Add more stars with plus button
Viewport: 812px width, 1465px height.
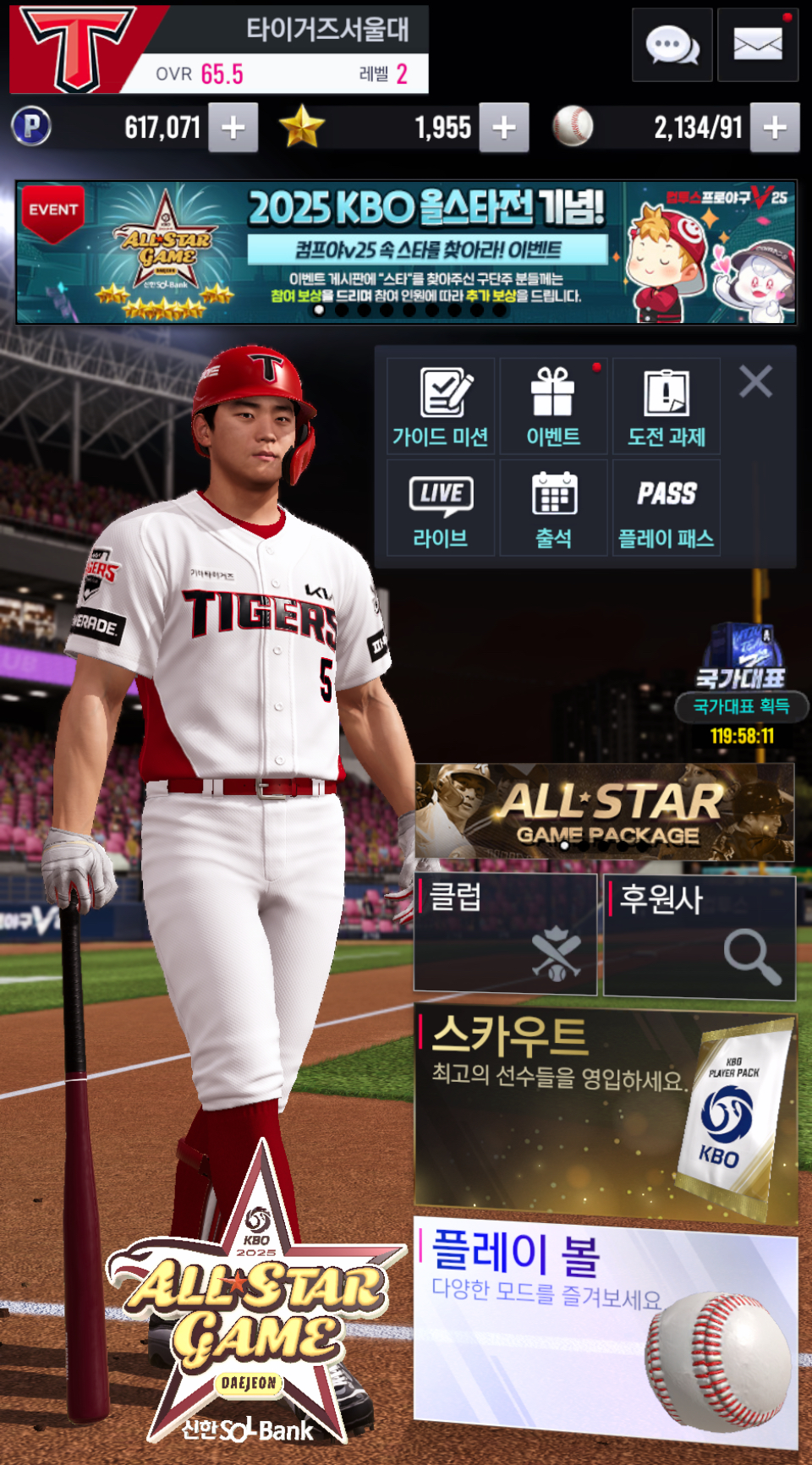(x=503, y=128)
